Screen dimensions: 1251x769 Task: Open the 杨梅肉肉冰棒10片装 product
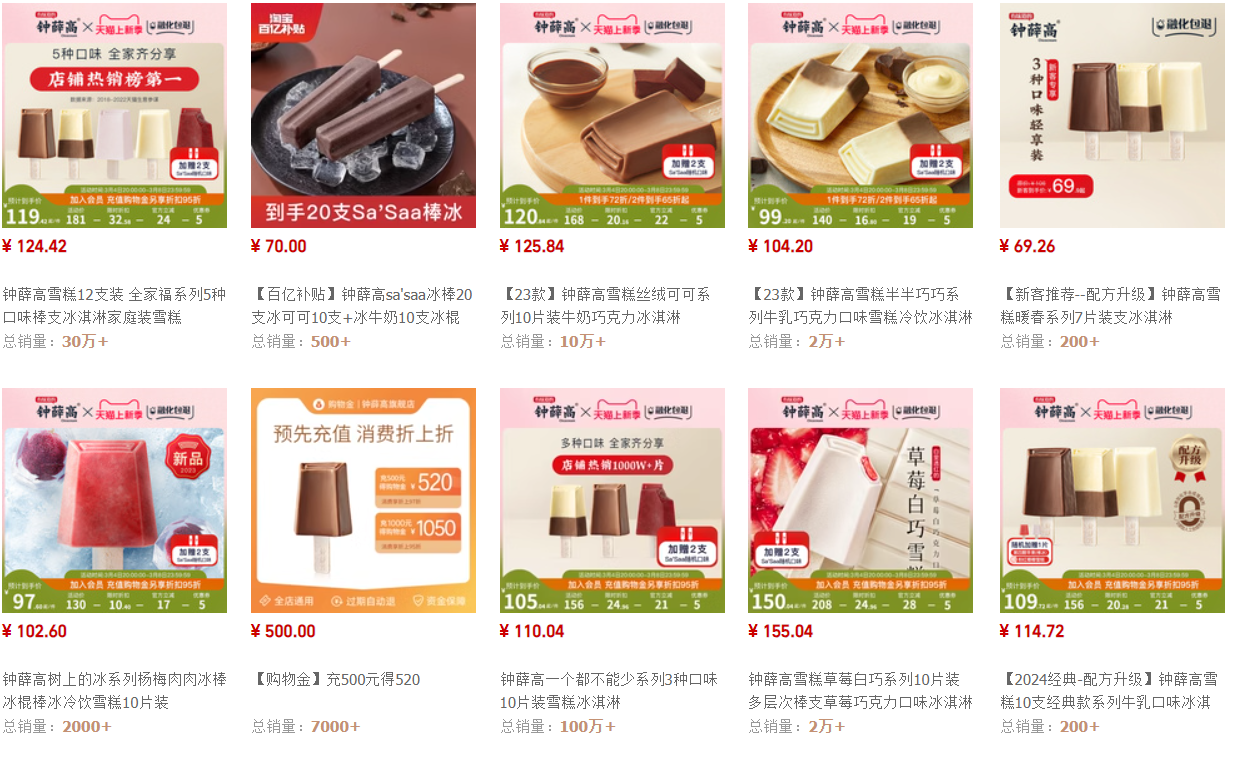coord(114,500)
